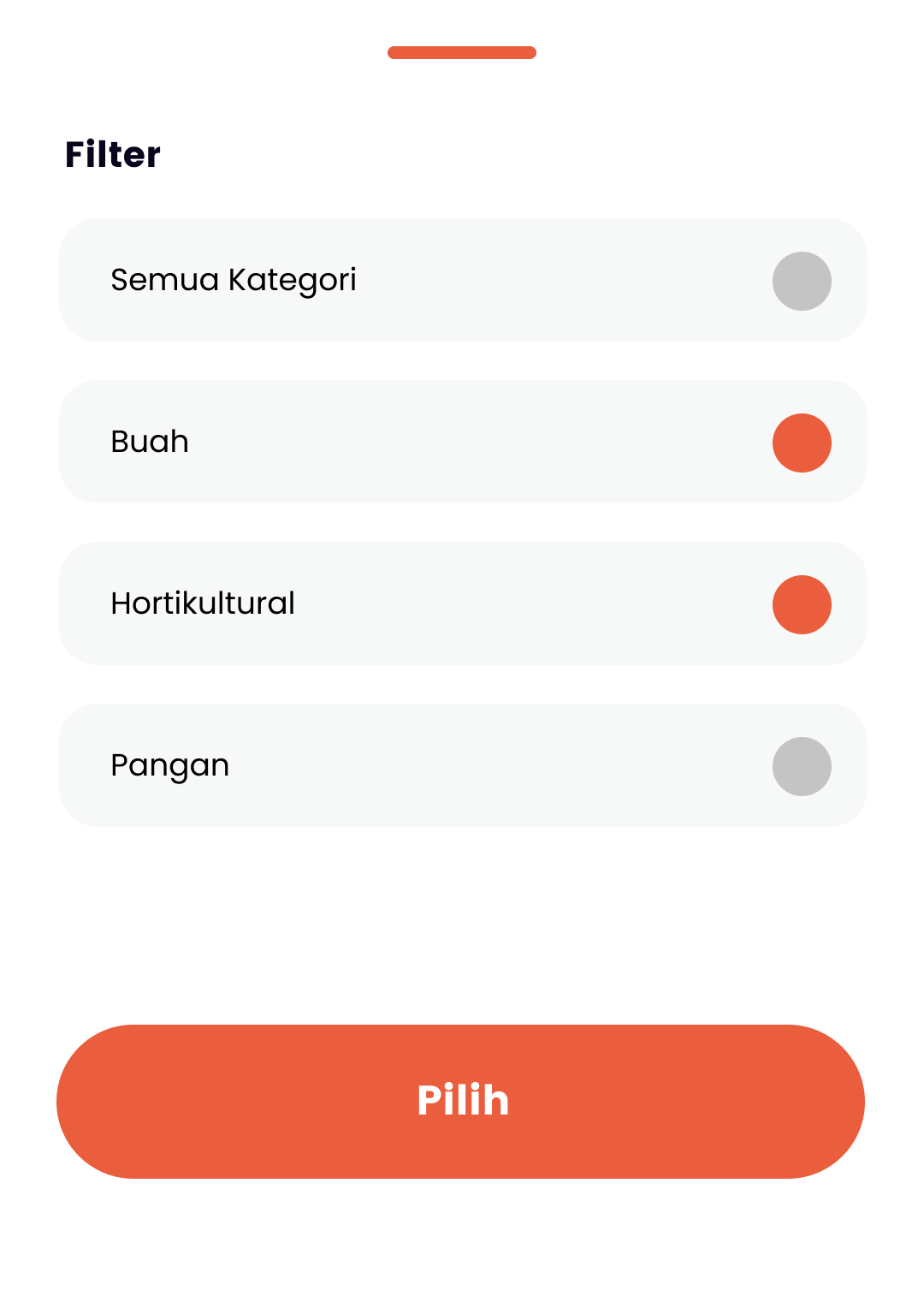
Task: Tap the Pilih button label
Action: (x=462, y=1101)
